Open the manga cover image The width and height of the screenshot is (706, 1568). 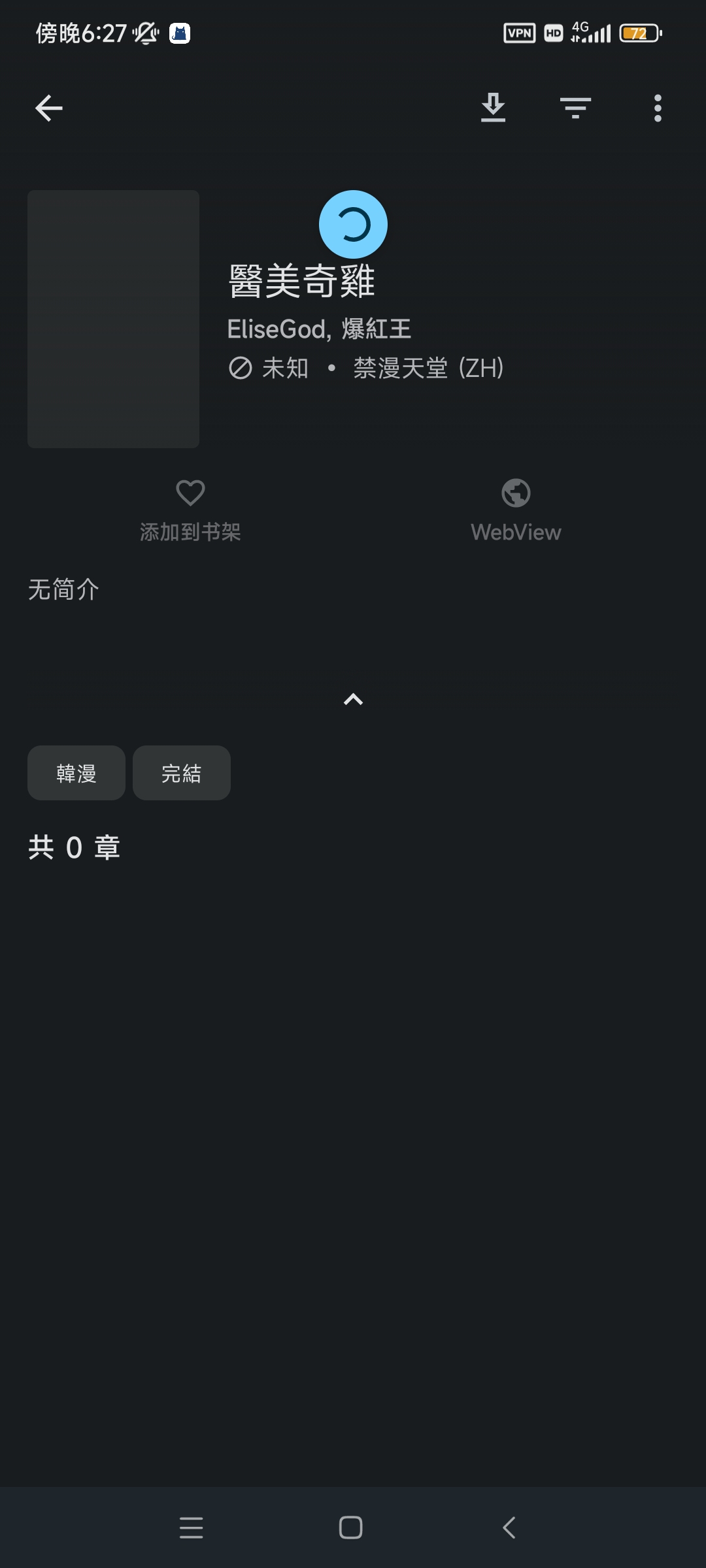(x=113, y=319)
